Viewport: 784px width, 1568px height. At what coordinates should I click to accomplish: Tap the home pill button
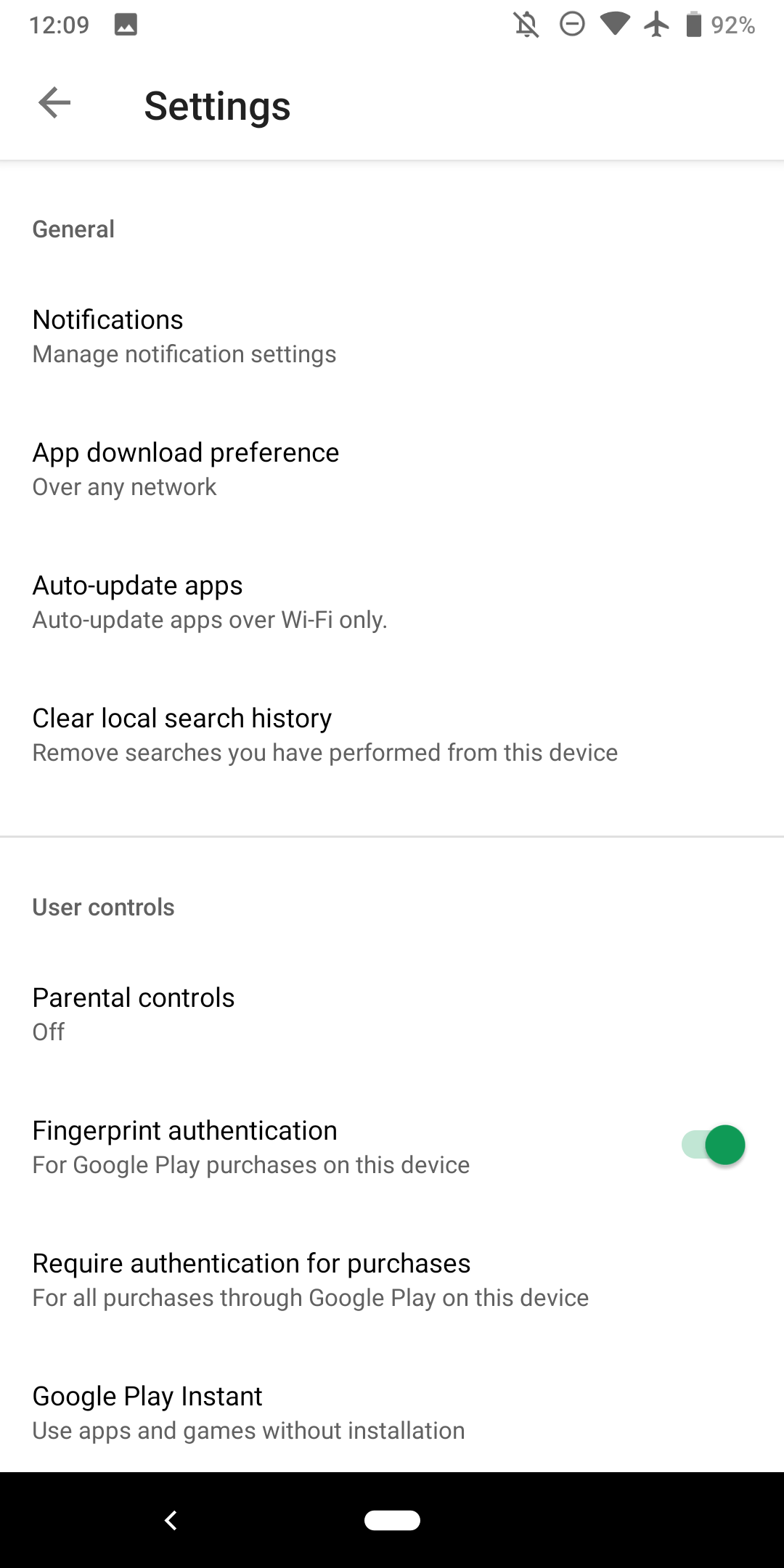[x=392, y=1520]
